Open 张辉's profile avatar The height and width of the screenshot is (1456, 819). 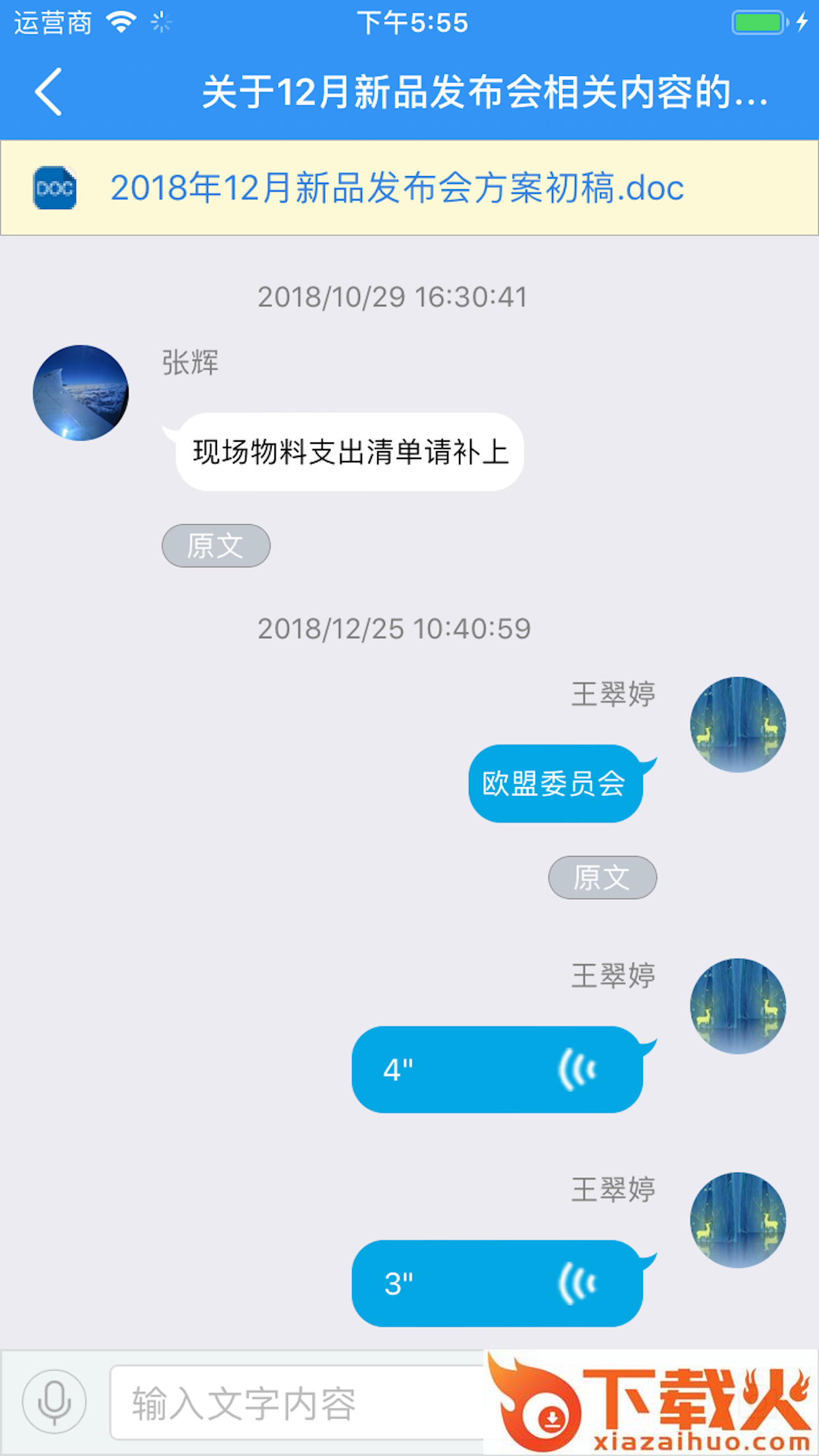click(80, 393)
